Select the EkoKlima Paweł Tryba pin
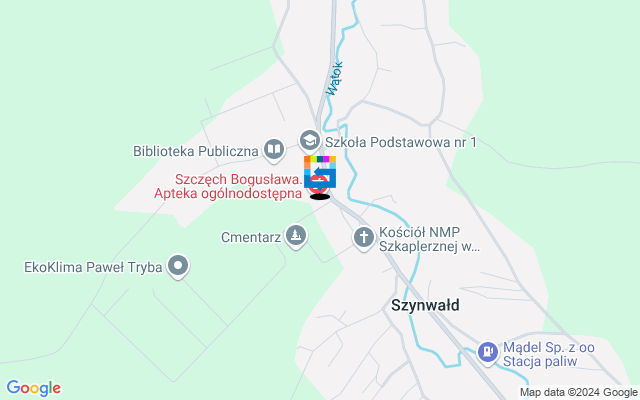 point(179,266)
